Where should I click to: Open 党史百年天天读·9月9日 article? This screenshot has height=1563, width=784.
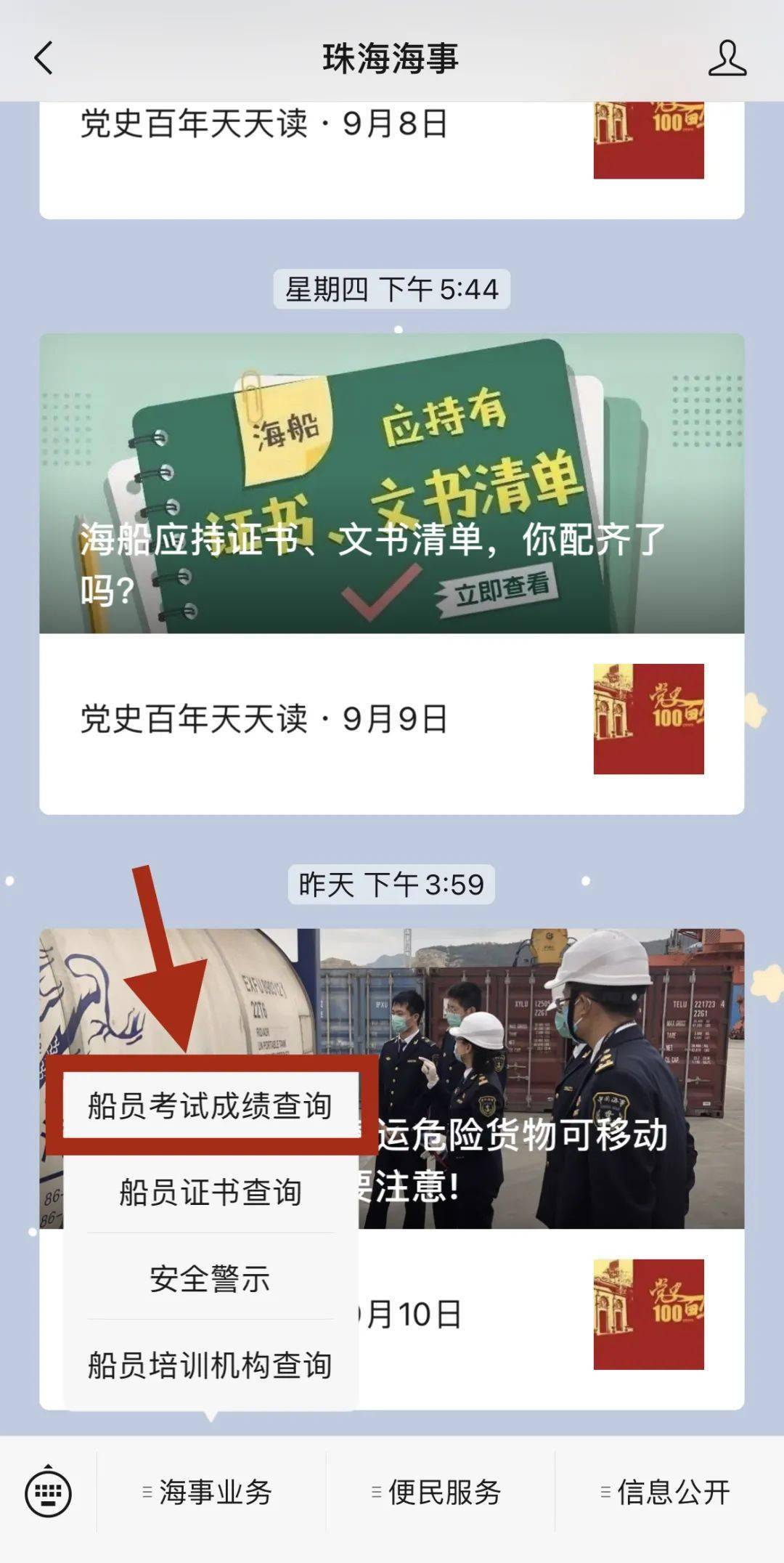[392, 720]
